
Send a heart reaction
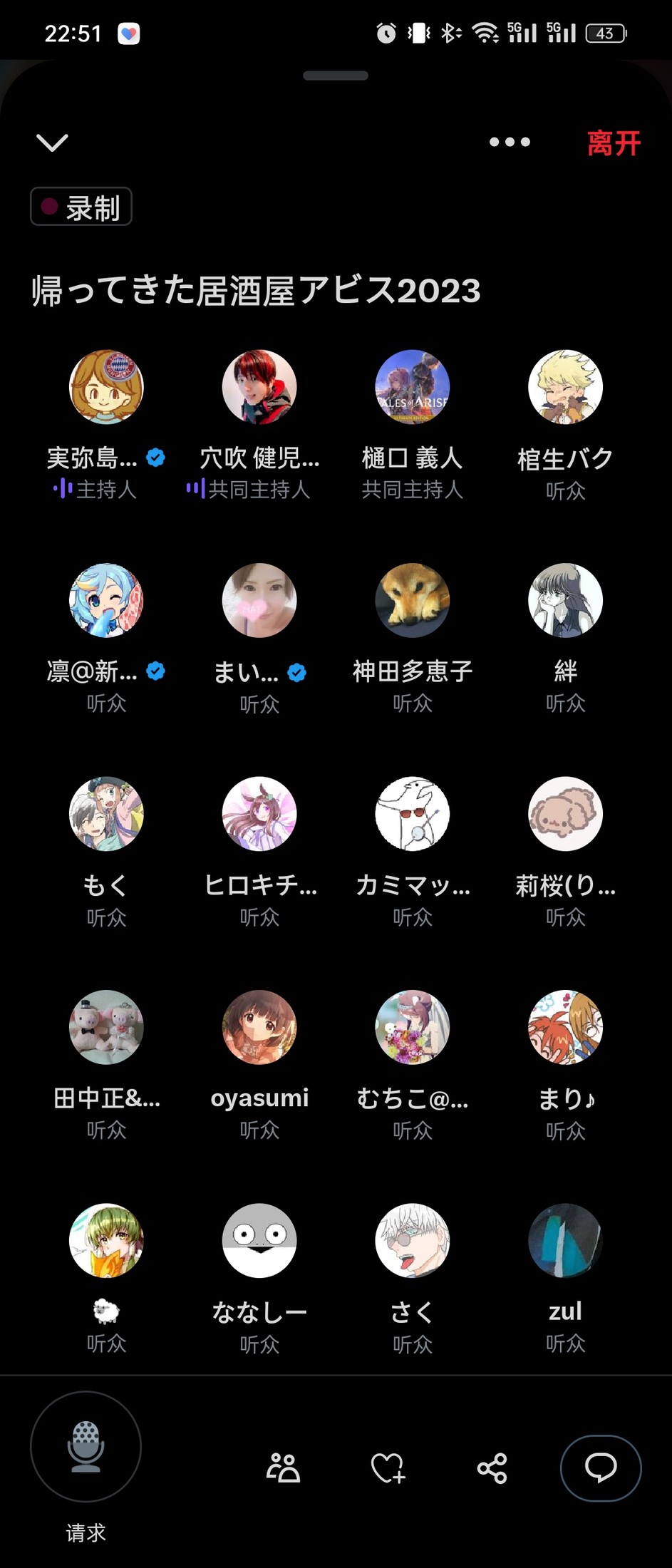pos(388,1468)
